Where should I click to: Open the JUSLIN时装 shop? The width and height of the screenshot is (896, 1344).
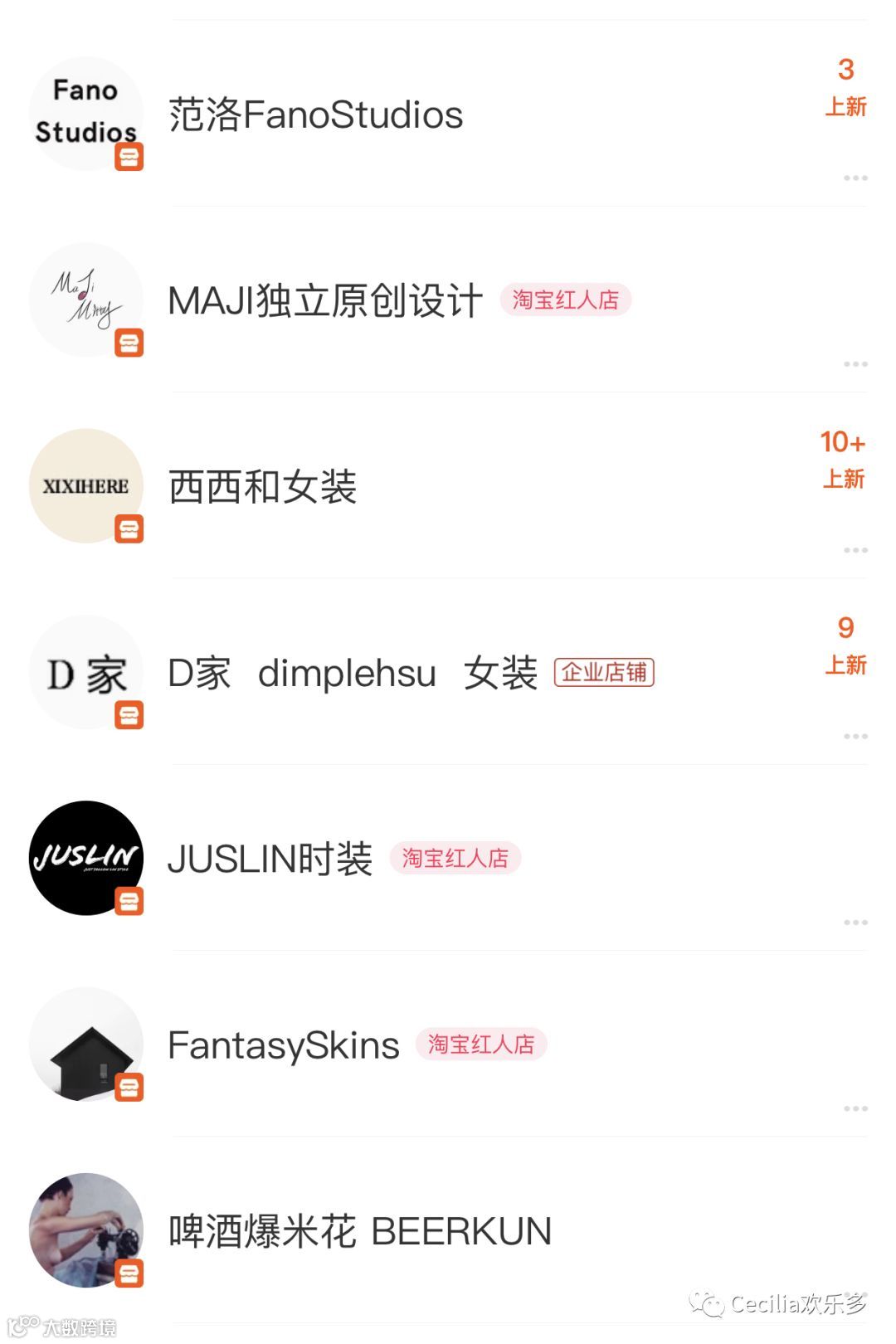click(270, 859)
